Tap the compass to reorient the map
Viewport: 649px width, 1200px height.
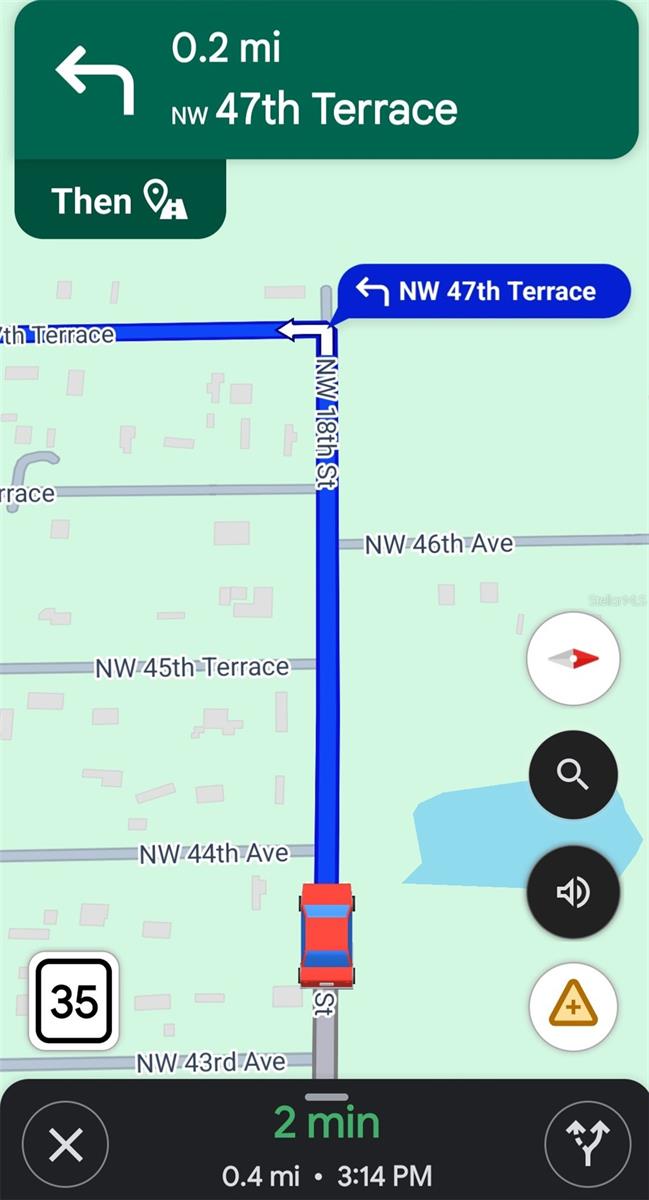click(573, 659)
